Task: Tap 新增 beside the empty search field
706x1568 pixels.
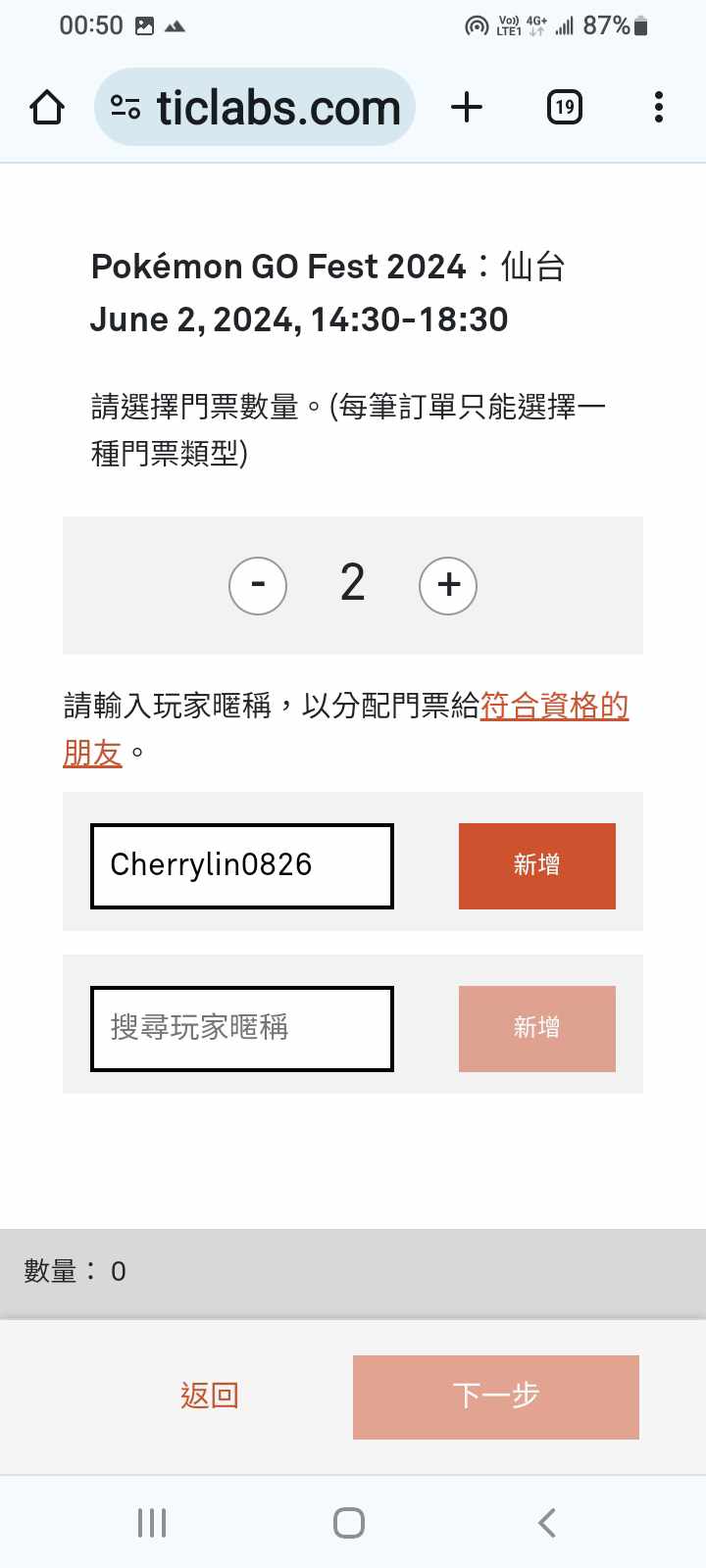Action: click(536, 1028)
